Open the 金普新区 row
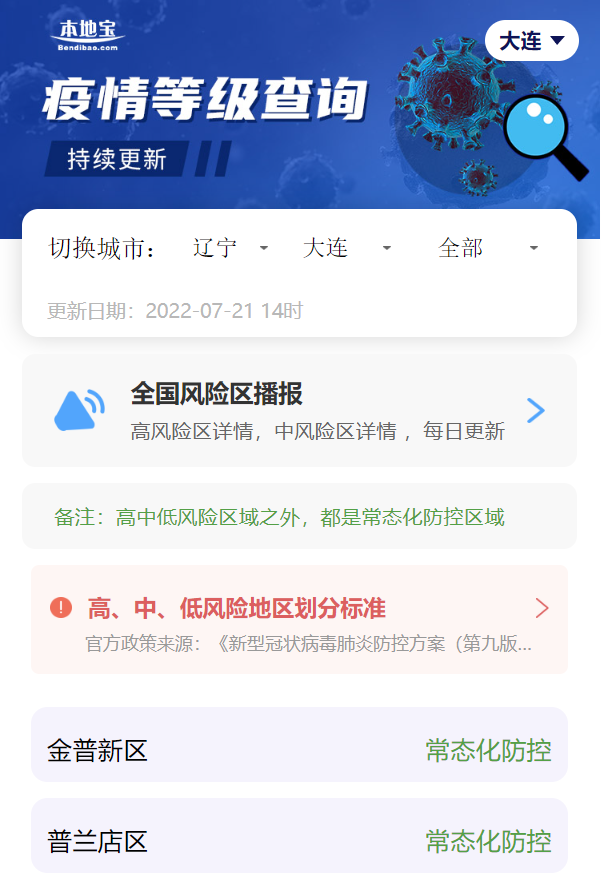 click(299, 750)
